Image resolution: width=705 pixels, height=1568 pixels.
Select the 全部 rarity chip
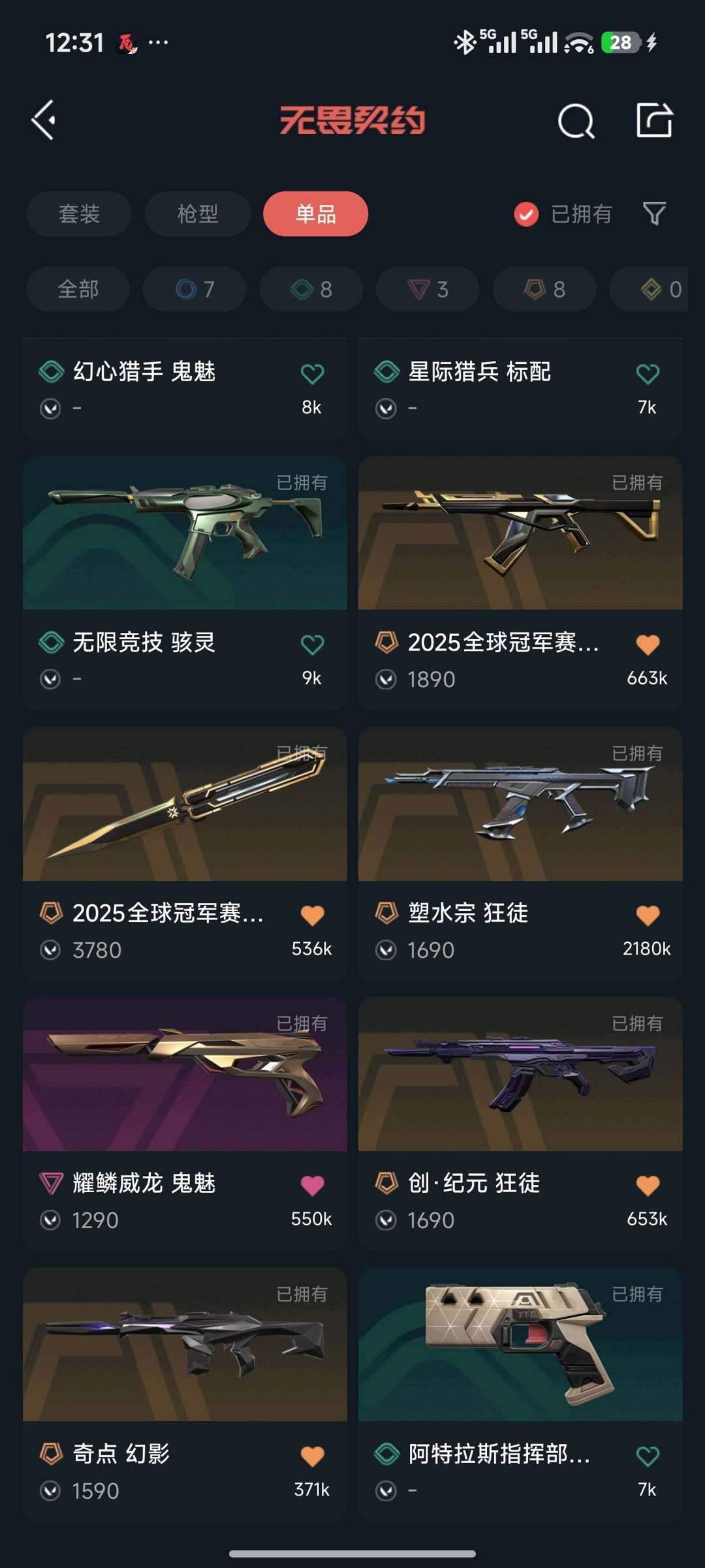[x=78, y=289]
